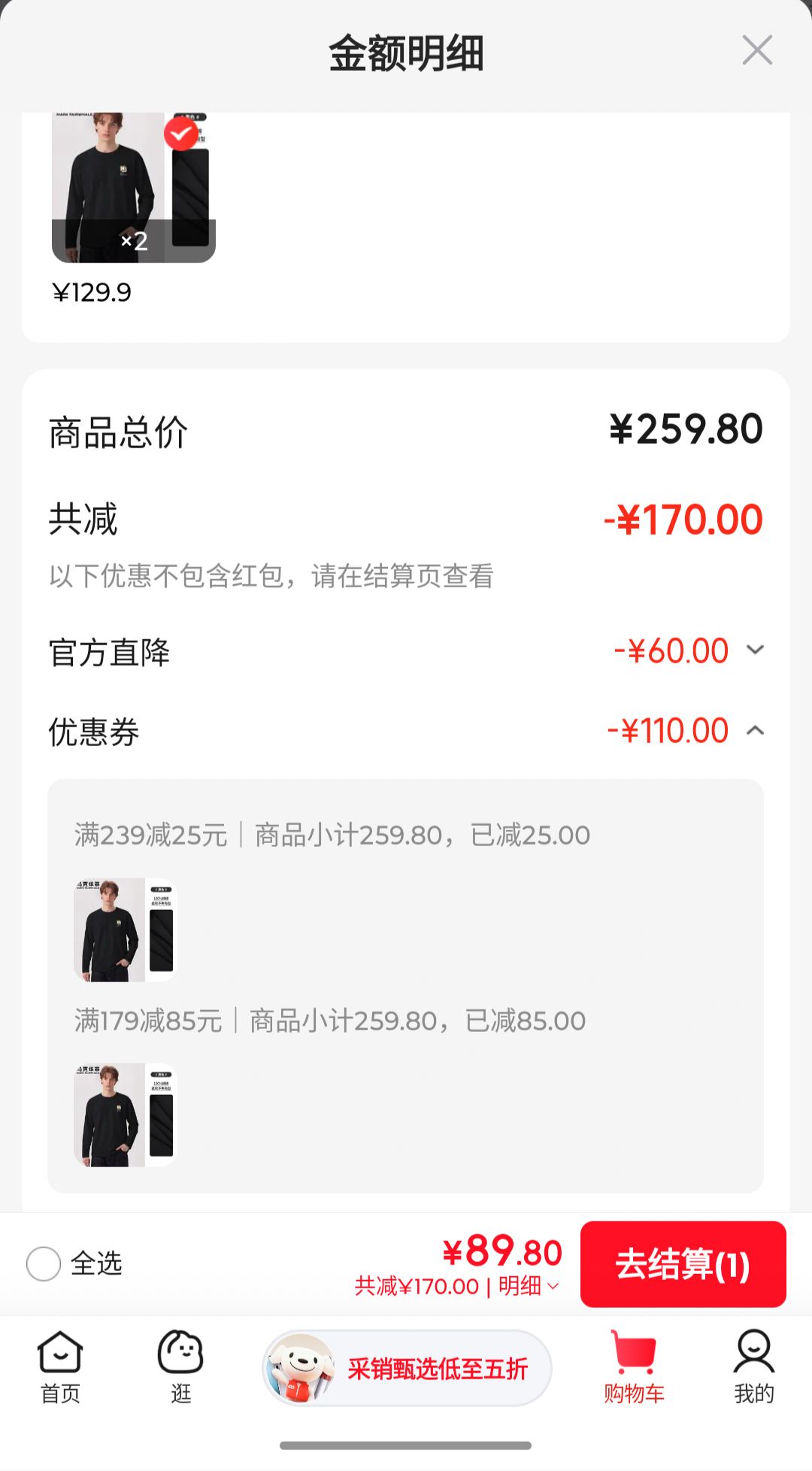Image resolution: width=812 pixels, height=1471 pixels.
Task: Close the 金额明细 panel
Action: 757,50
